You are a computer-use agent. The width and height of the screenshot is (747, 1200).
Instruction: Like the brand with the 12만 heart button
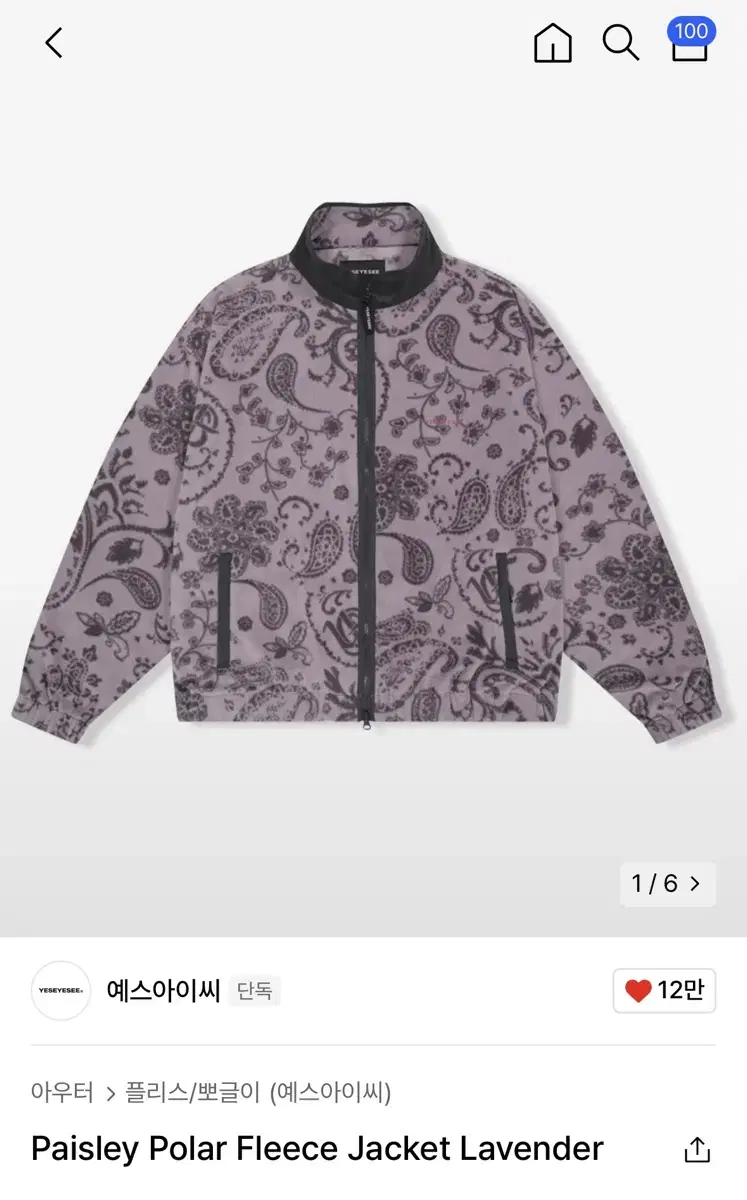click(664, 991)
